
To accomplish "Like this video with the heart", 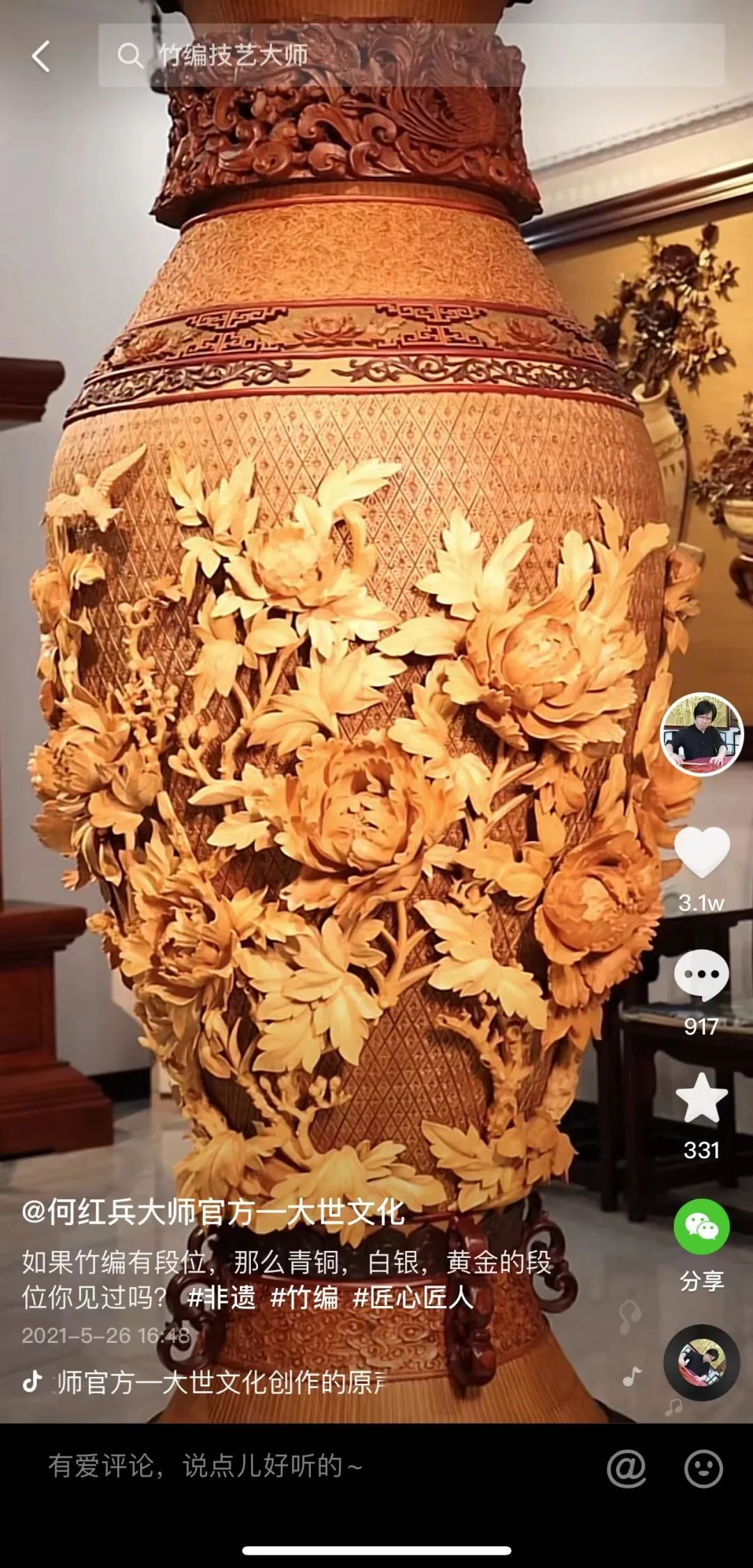I will point(701,852).
